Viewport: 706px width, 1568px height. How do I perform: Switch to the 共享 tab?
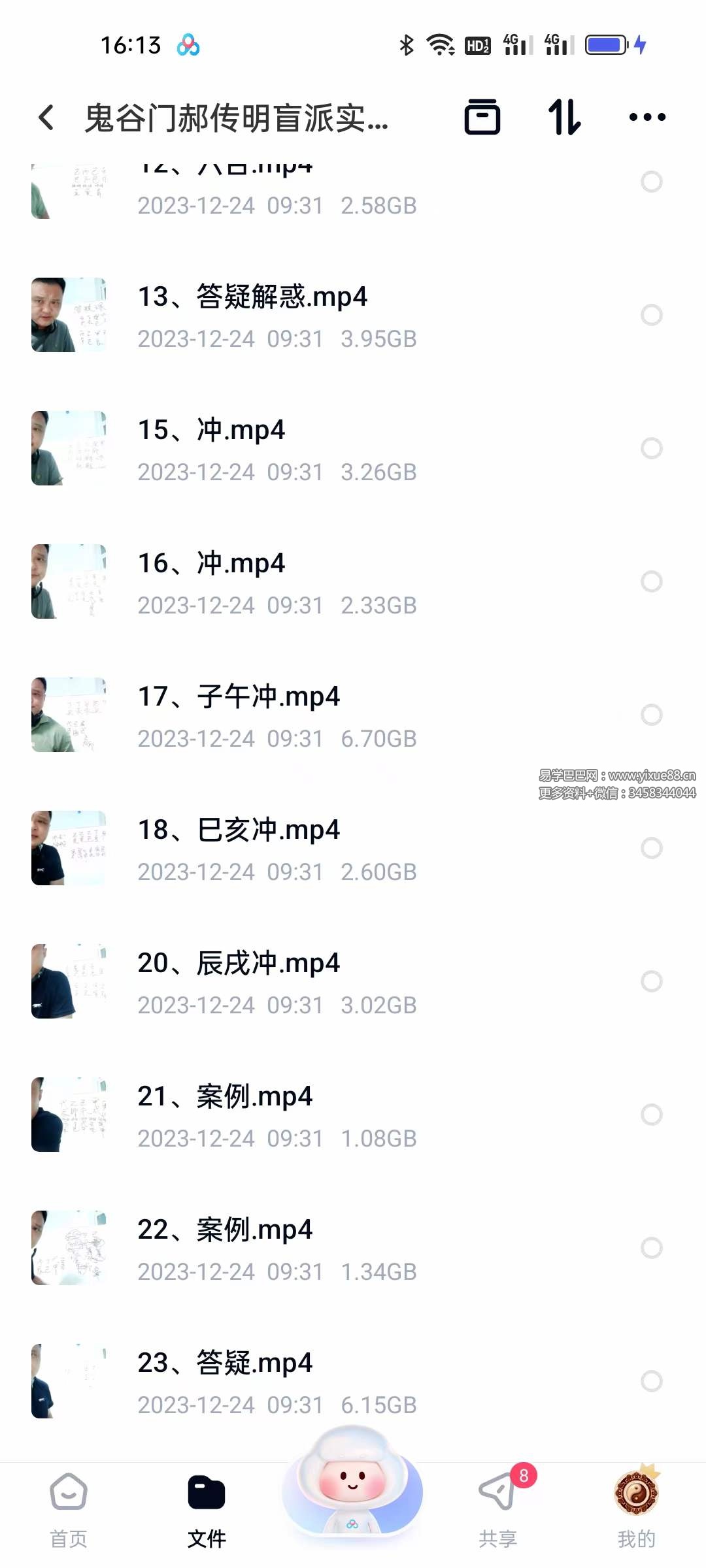(x=498, y=1509)
